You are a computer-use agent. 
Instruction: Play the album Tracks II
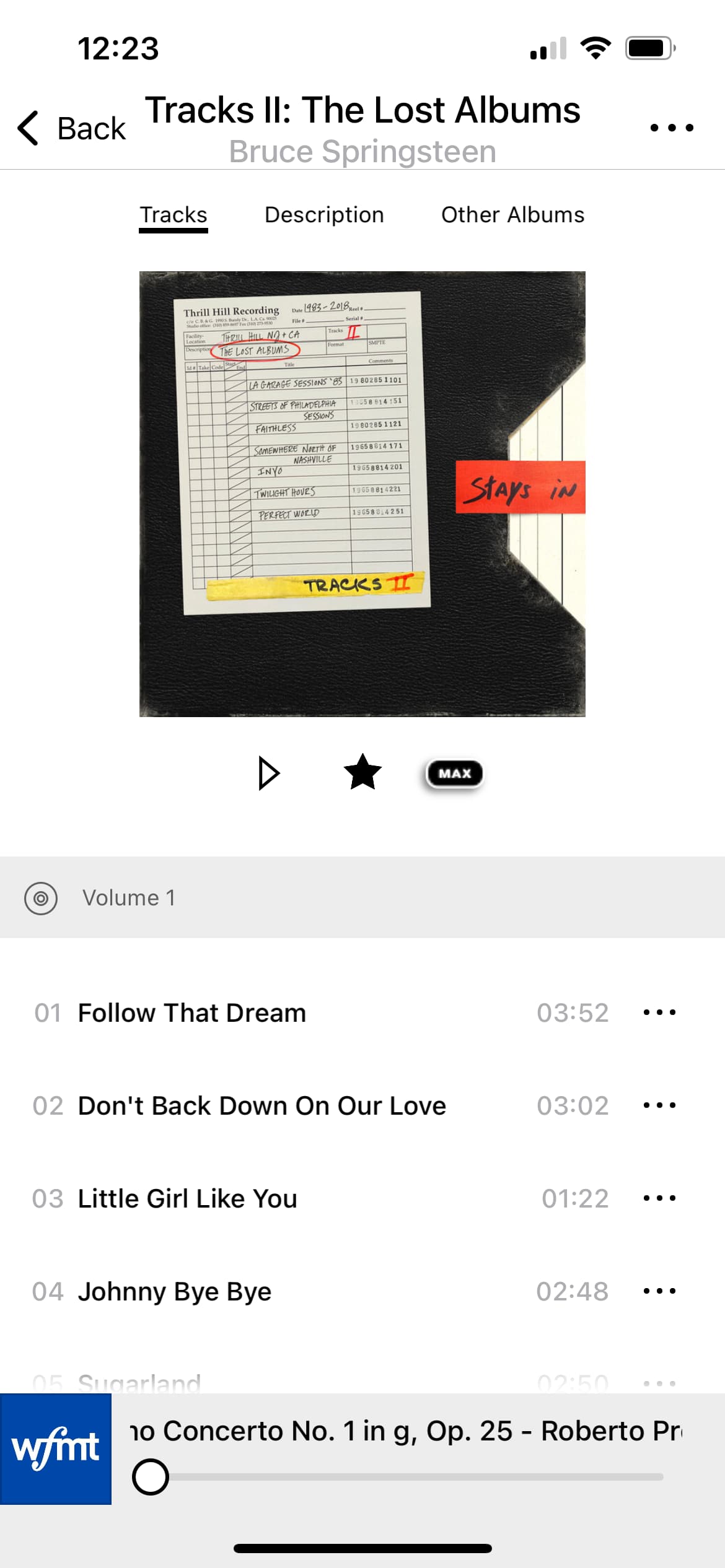tap(269, 773)
